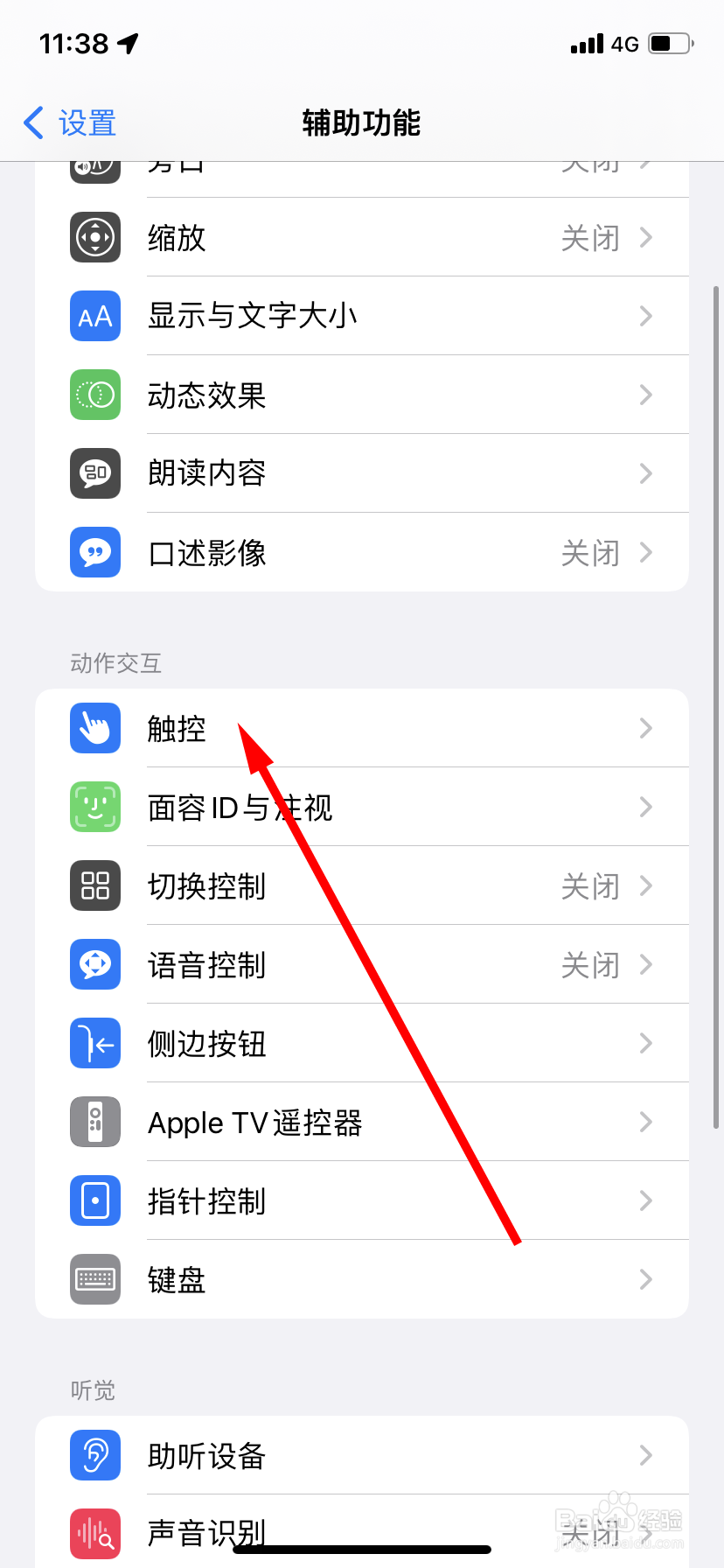
Task: Tap the Face ID (面容ID) icon
Action: tap(94, 807)
